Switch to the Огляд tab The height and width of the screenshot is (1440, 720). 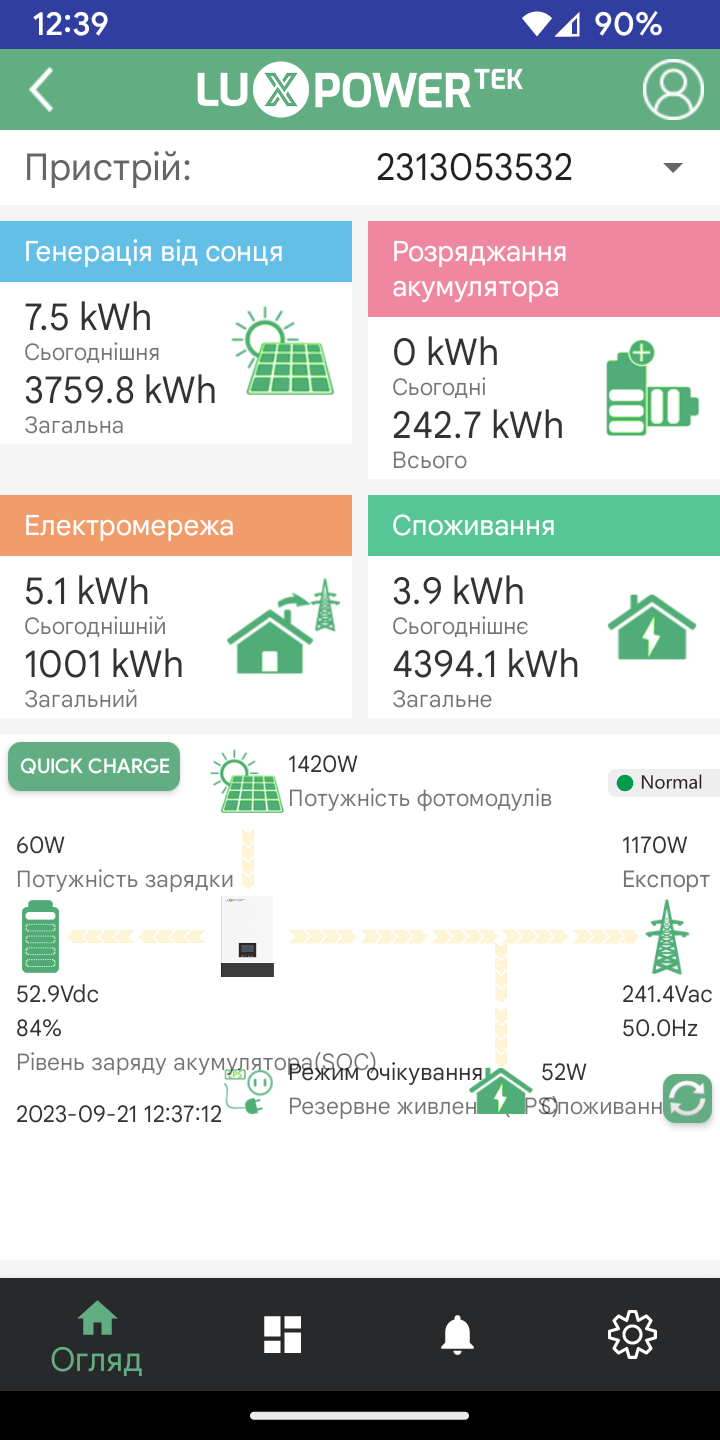tap(97, 1336)
